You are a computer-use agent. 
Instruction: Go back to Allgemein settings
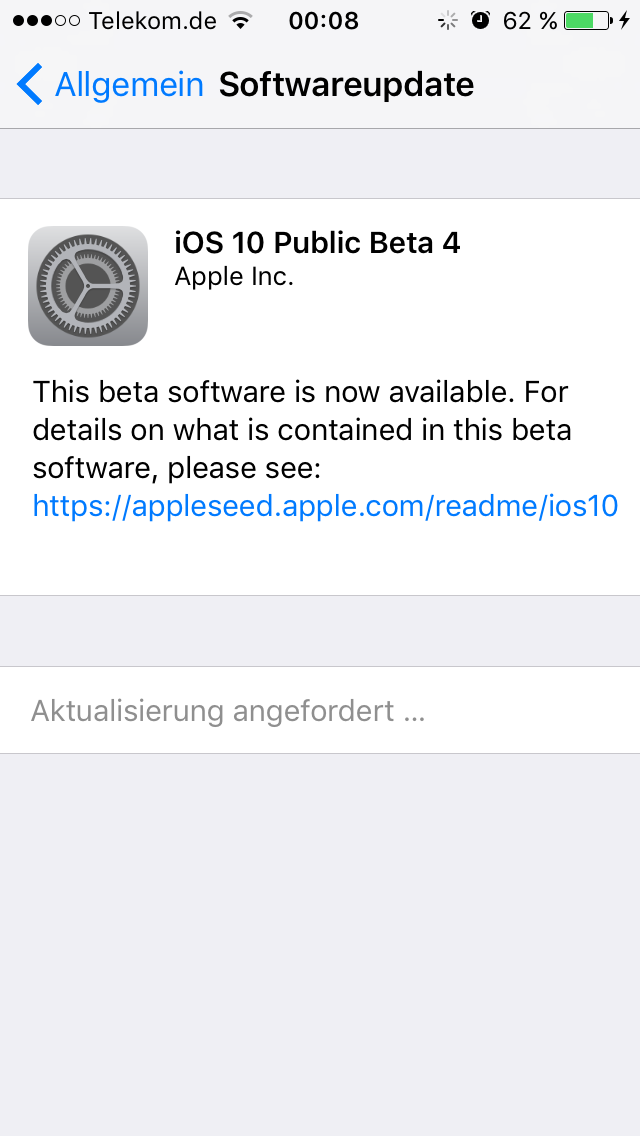coord(110,85)
